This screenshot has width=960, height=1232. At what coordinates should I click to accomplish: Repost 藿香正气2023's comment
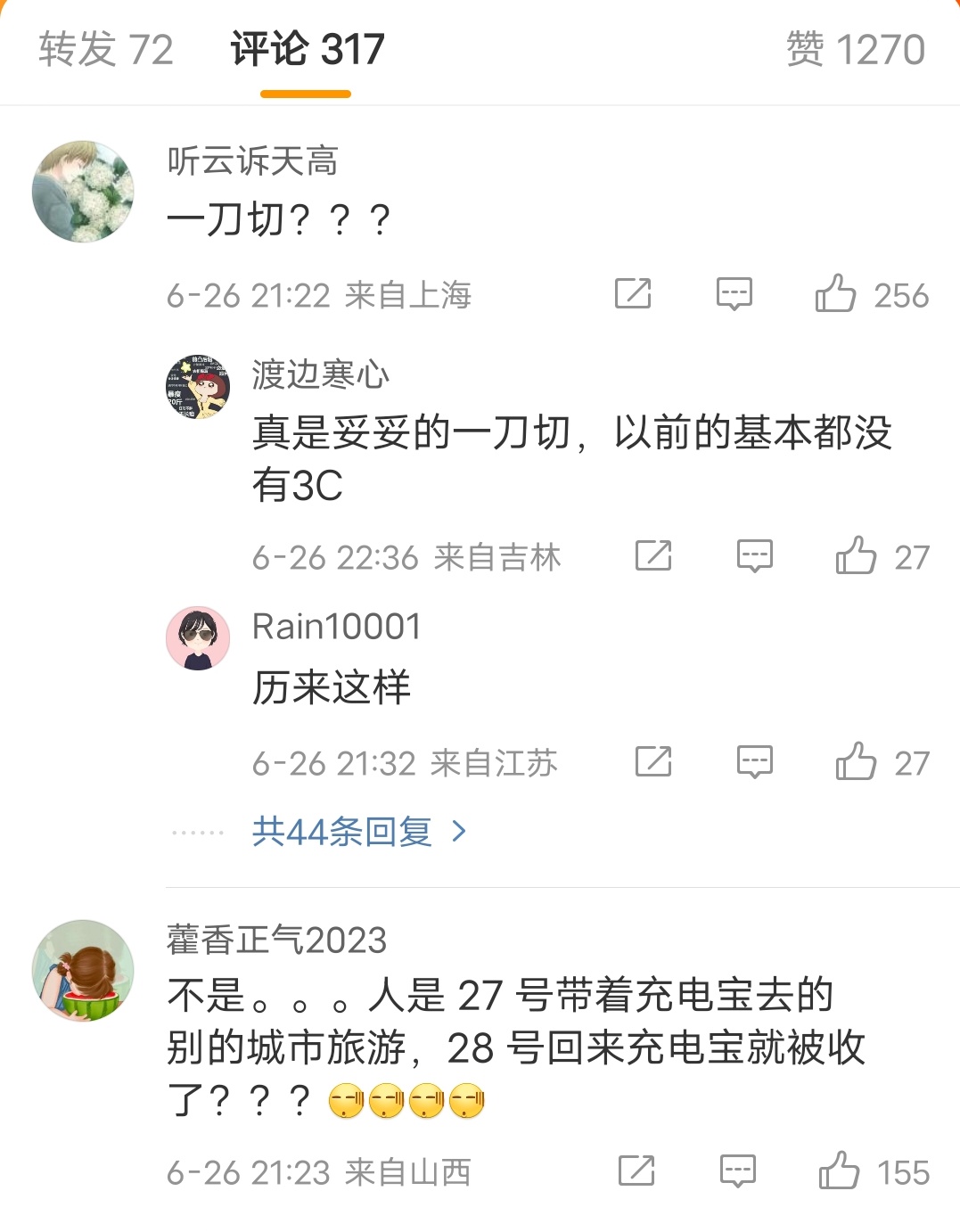[636, 1170]
